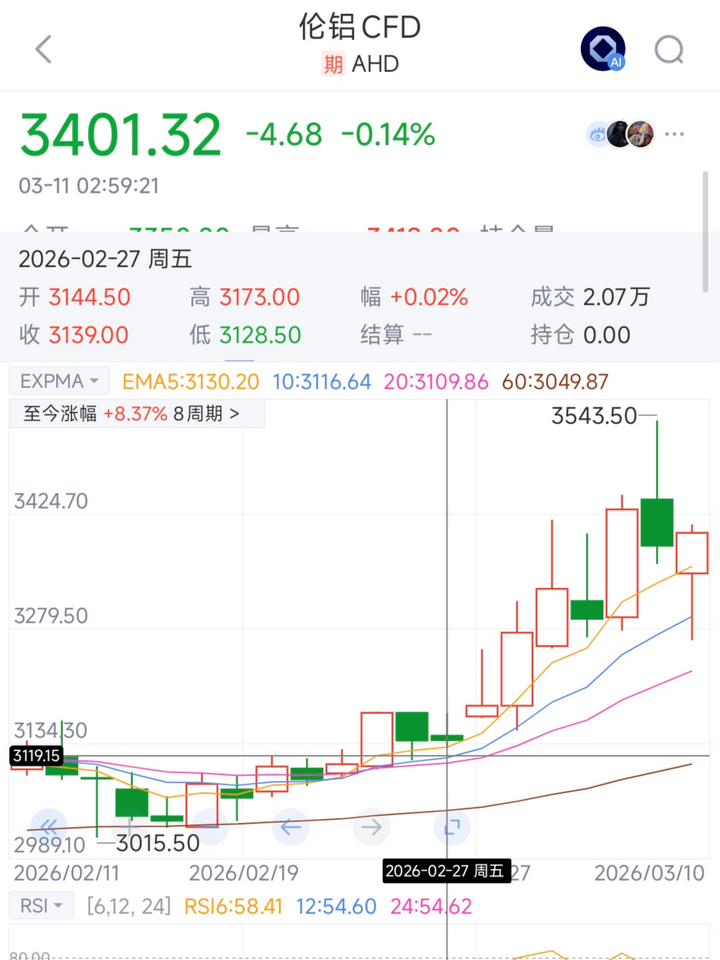Open search with the magnifier icon
Screen dimensions: 720x960
pyautogui.click(x=669, y=49)
